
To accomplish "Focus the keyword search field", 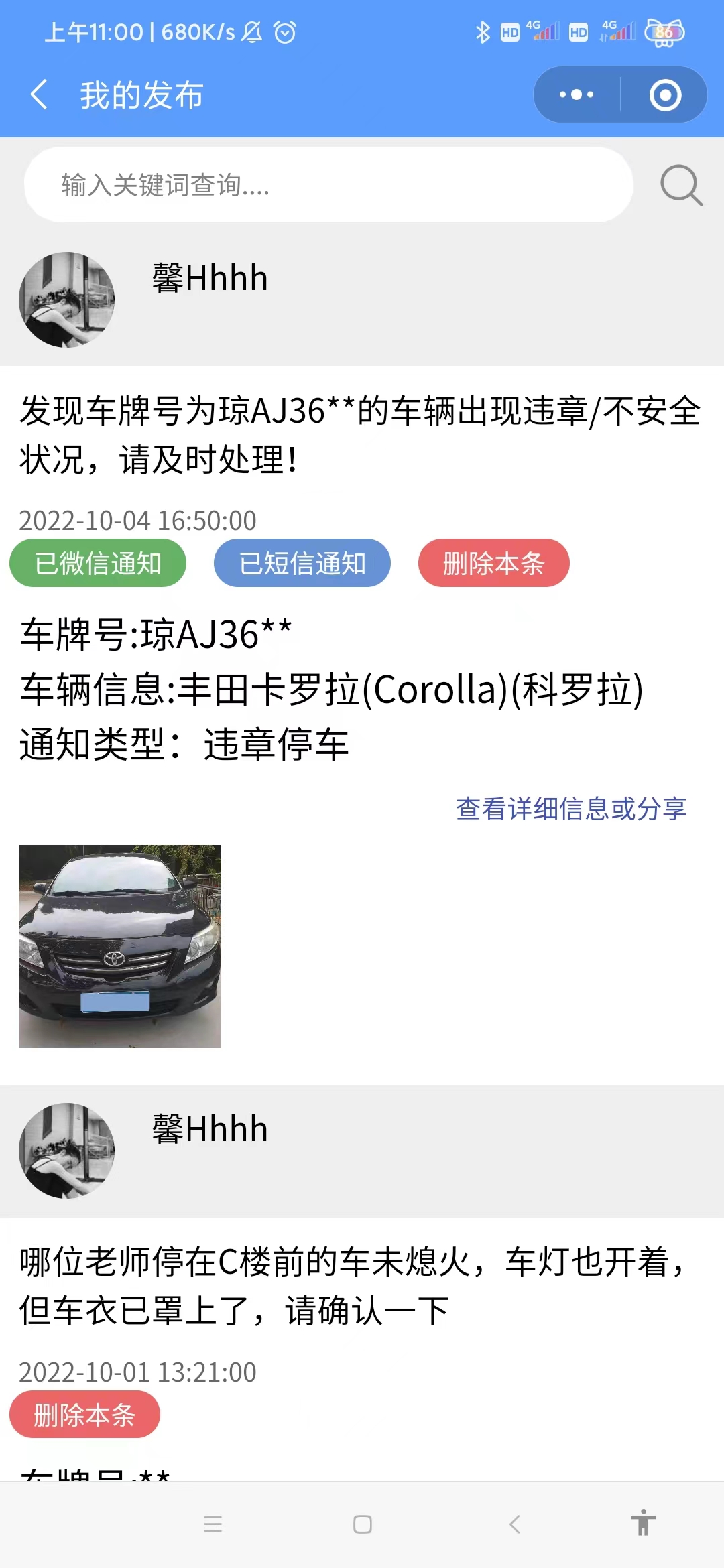I will point(328,185).
